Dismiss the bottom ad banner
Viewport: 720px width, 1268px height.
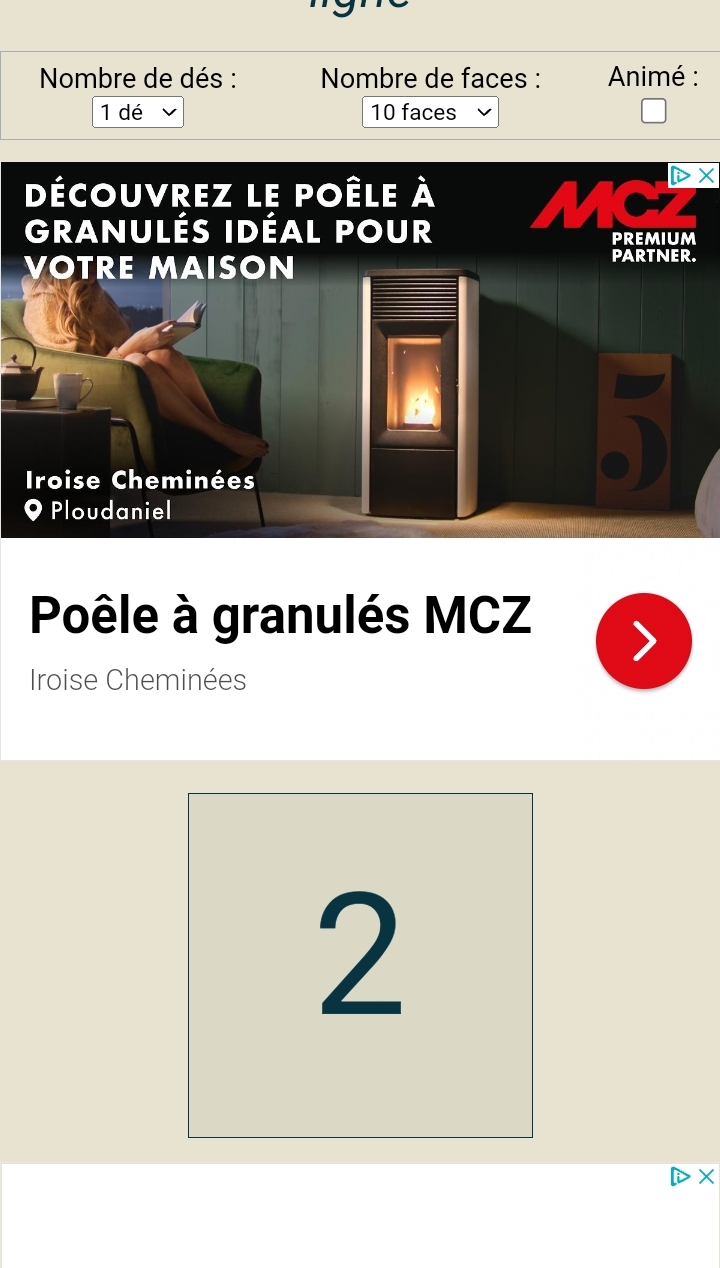(707, 1177)
